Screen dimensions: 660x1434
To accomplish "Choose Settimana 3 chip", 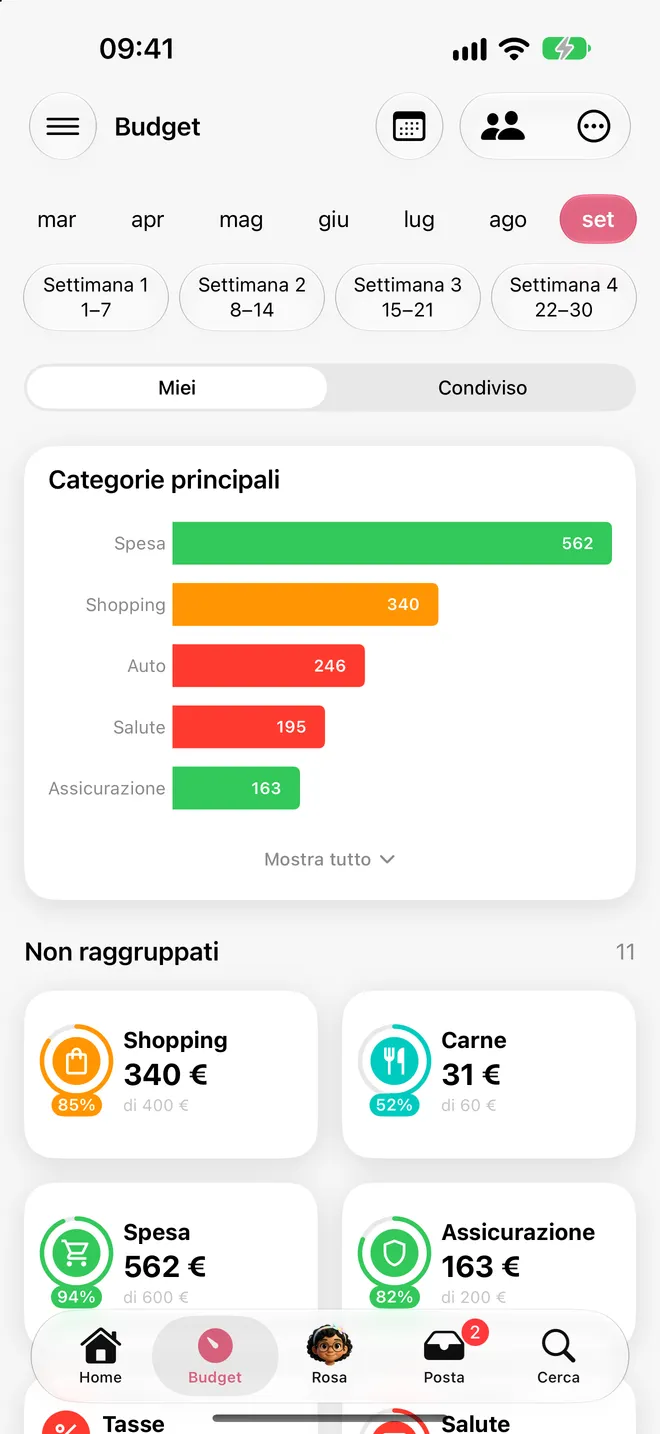I will 408,298.
